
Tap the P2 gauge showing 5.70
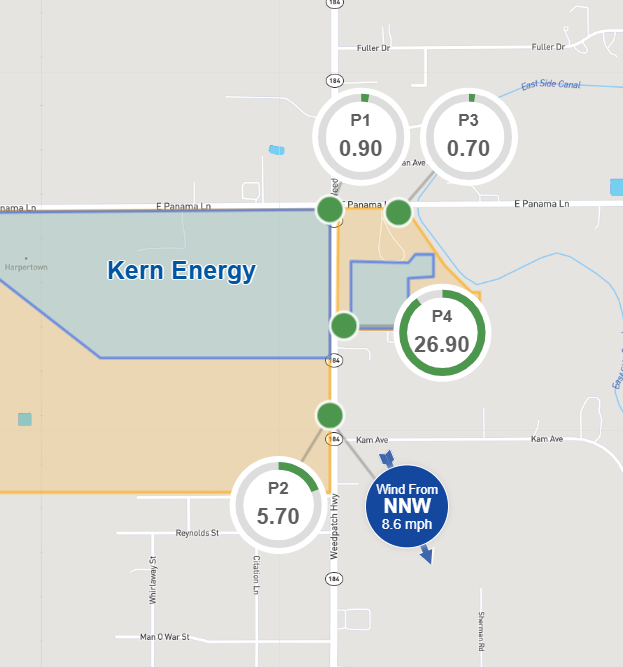pos(278,505)
